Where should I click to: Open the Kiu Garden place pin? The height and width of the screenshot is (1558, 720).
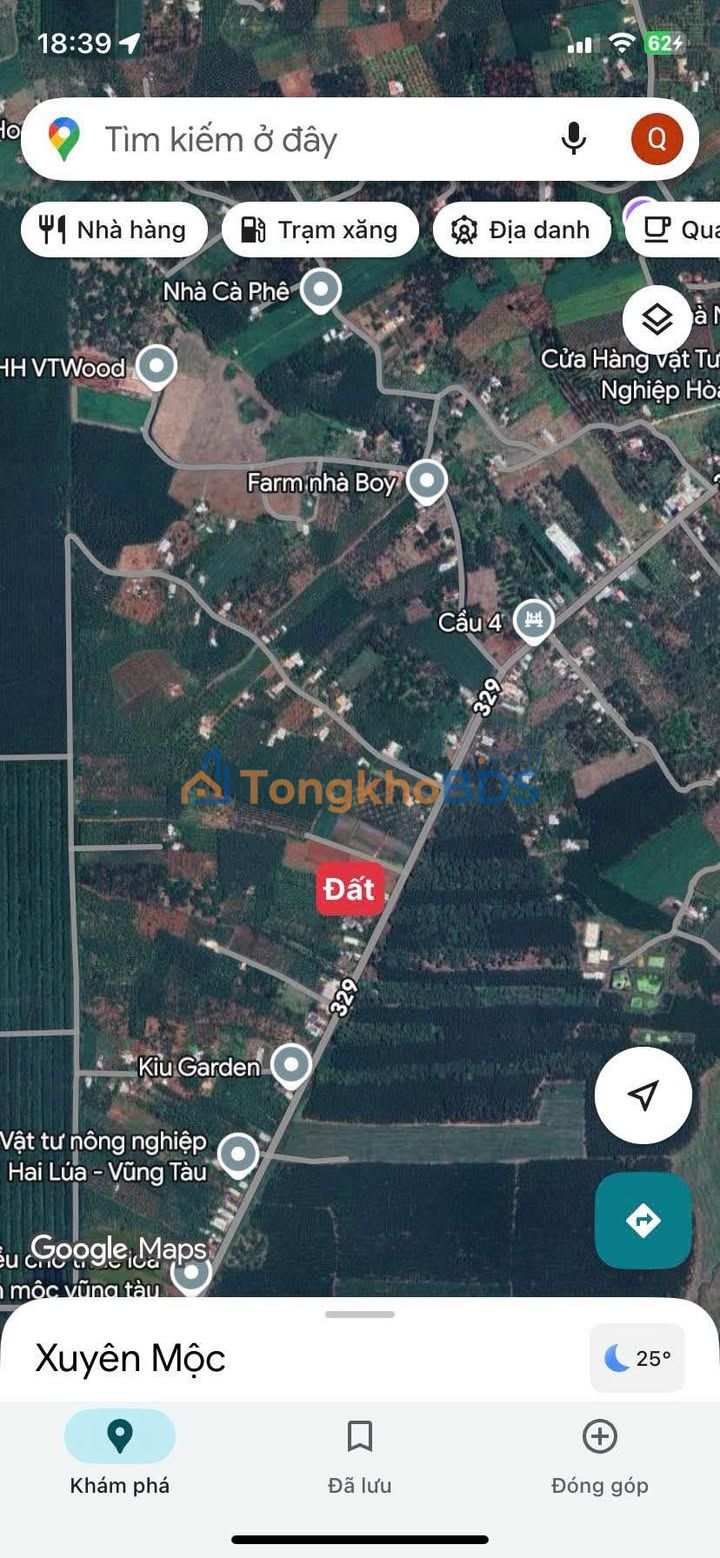point(291,1065)
